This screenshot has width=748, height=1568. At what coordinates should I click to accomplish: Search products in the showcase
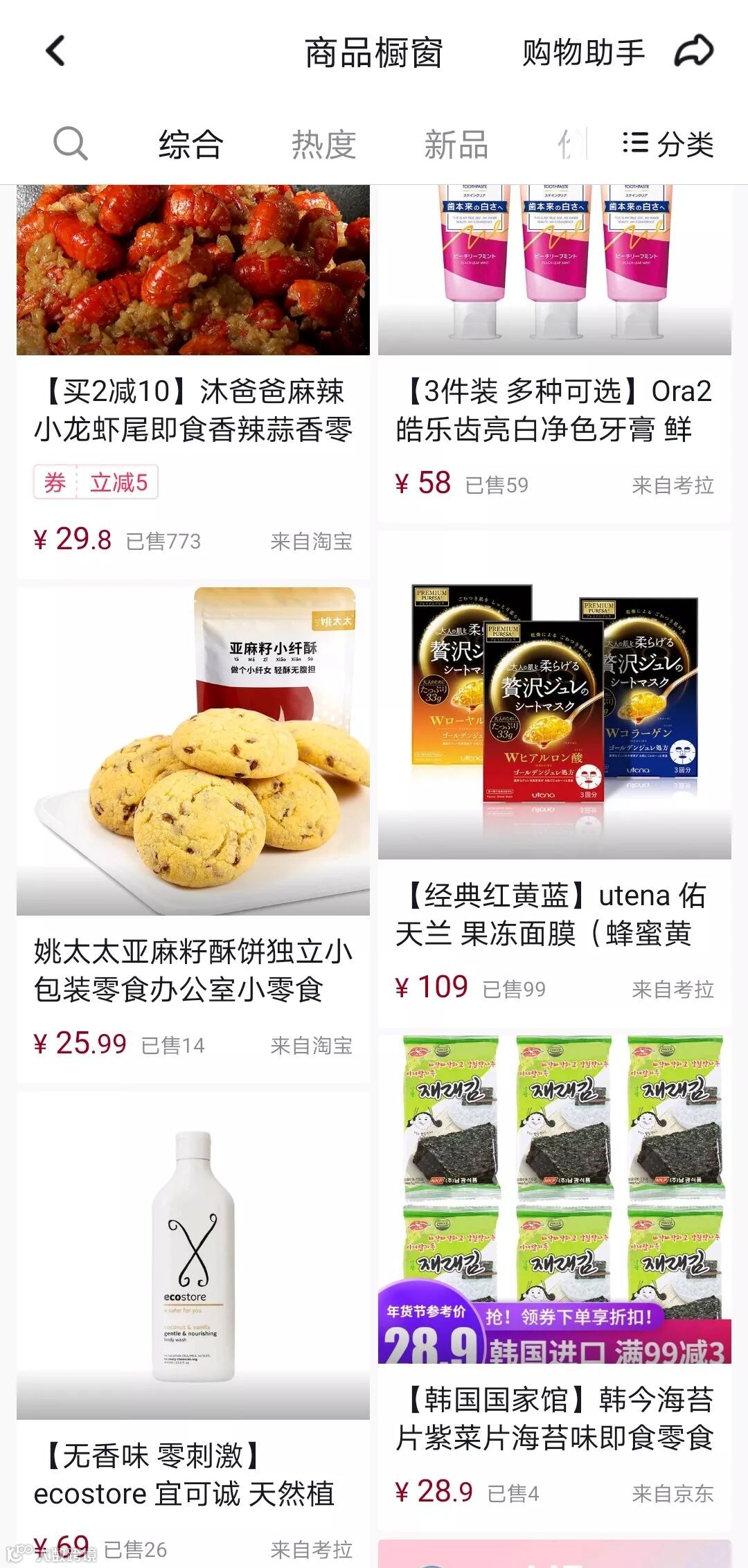(x=70, y=144)
